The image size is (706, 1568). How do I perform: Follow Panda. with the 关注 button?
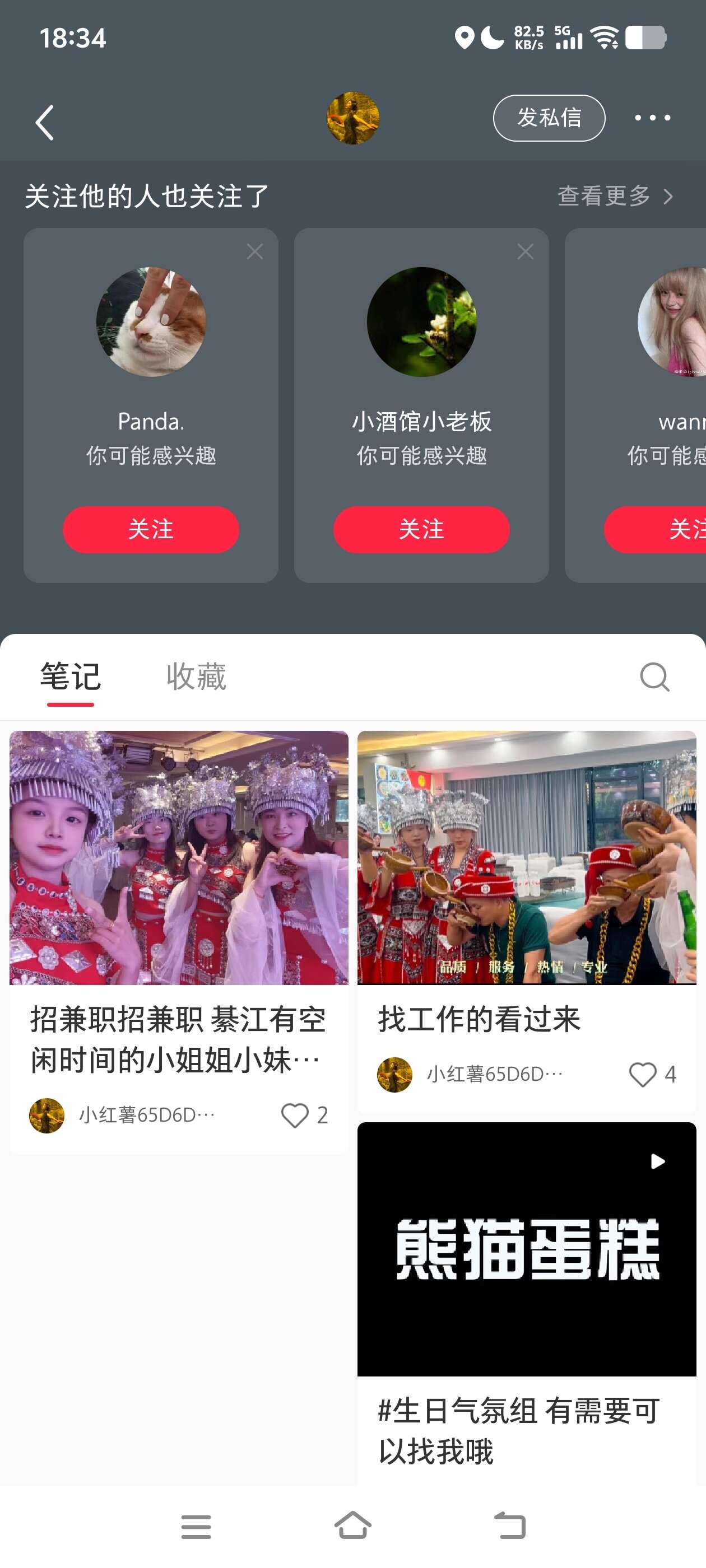click(x=151, y=529)
